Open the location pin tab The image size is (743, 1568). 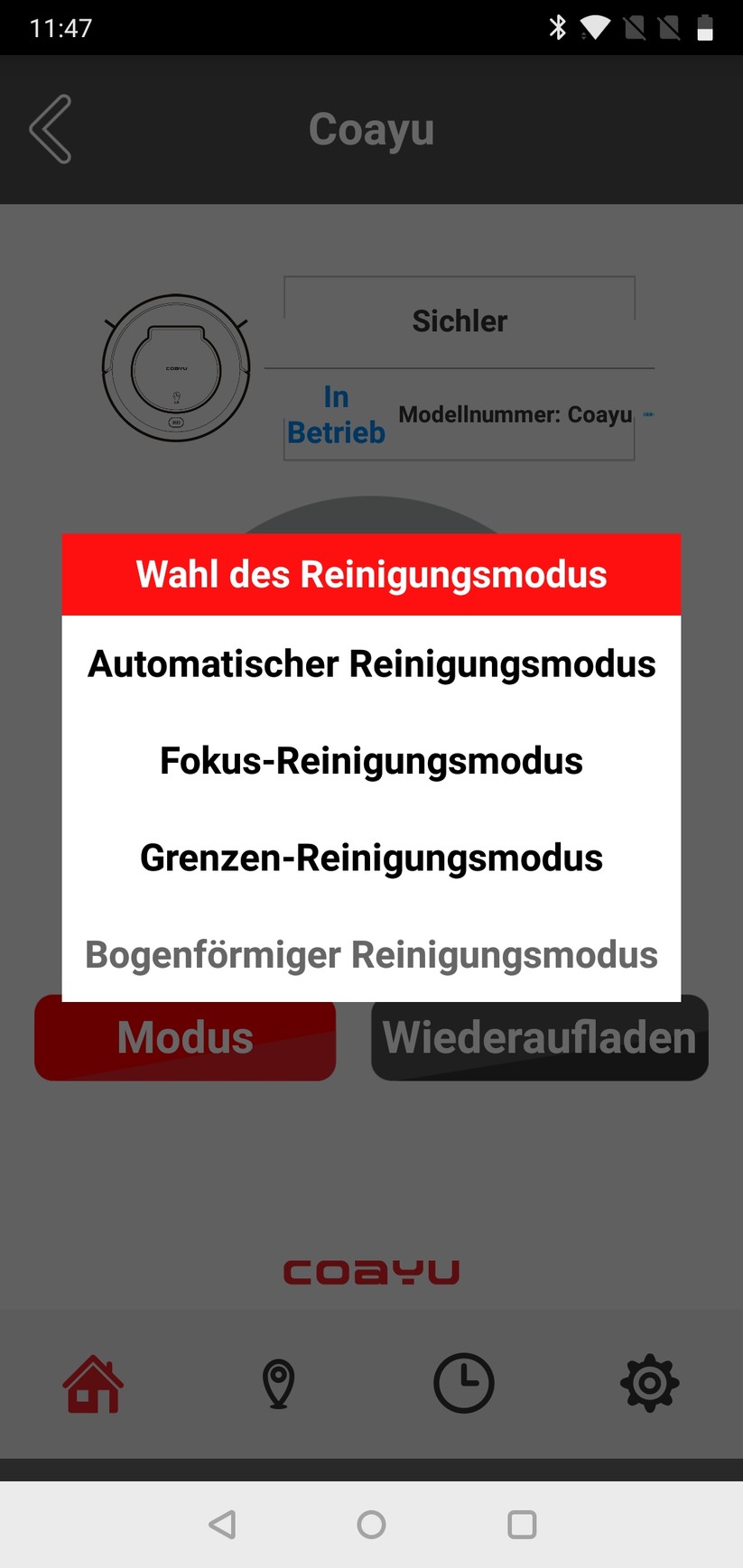(x=278, y=1383)
